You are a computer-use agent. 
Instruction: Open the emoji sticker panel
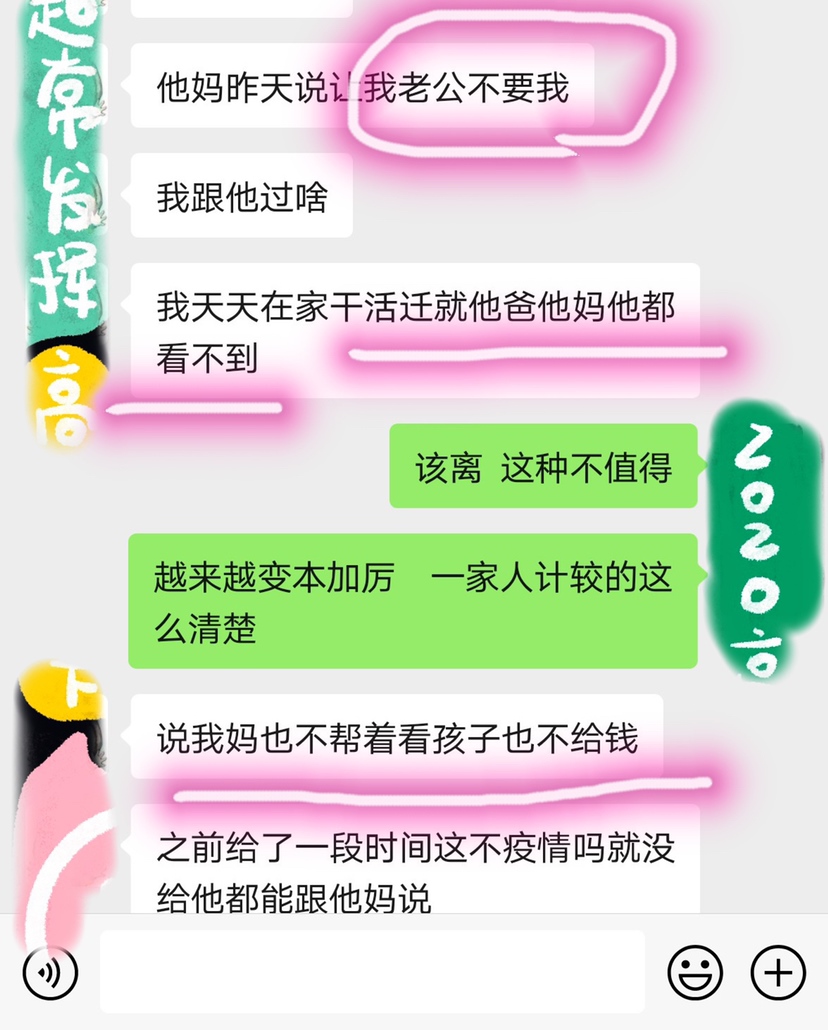[x=695, y=972]
